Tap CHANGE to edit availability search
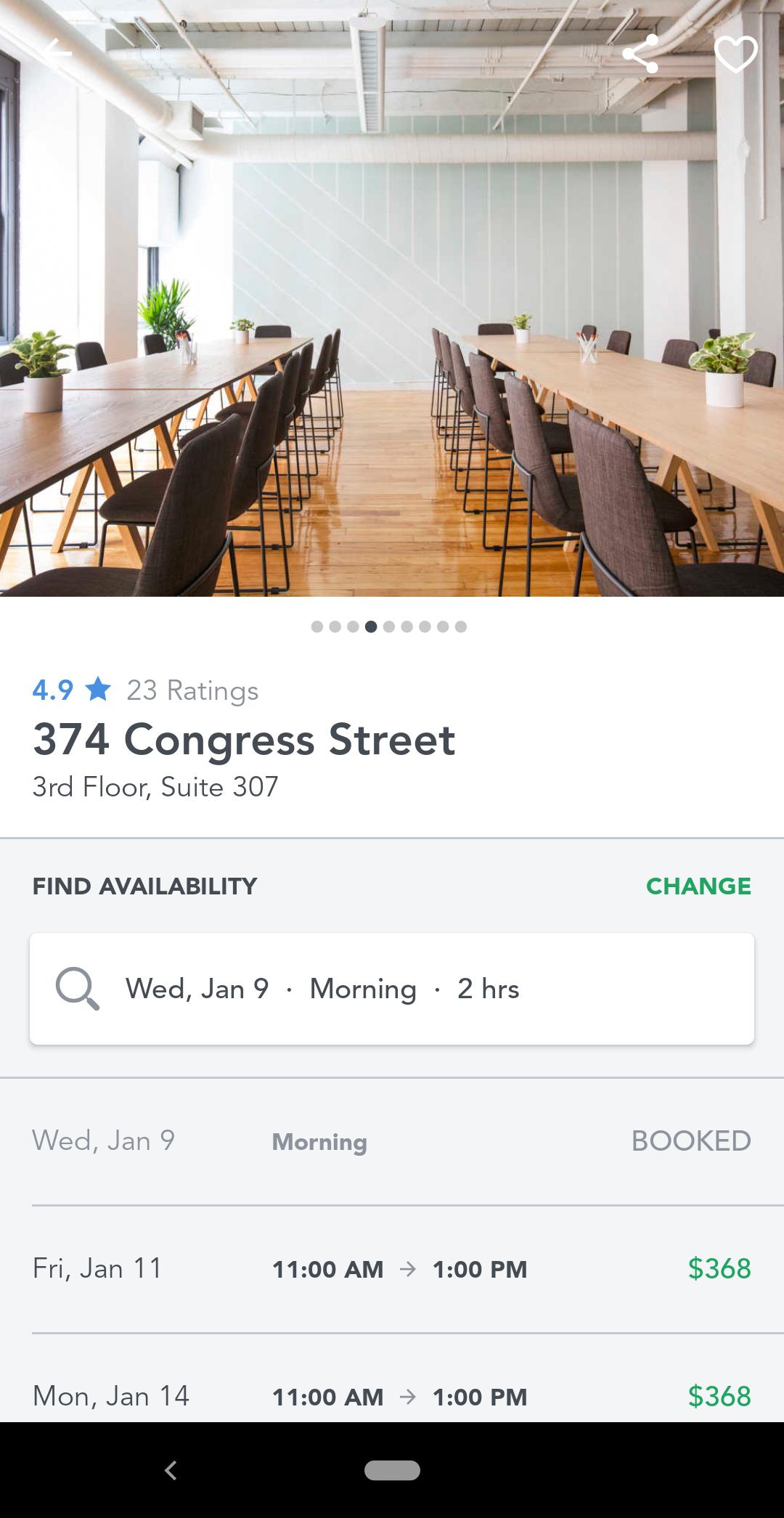 698,886
